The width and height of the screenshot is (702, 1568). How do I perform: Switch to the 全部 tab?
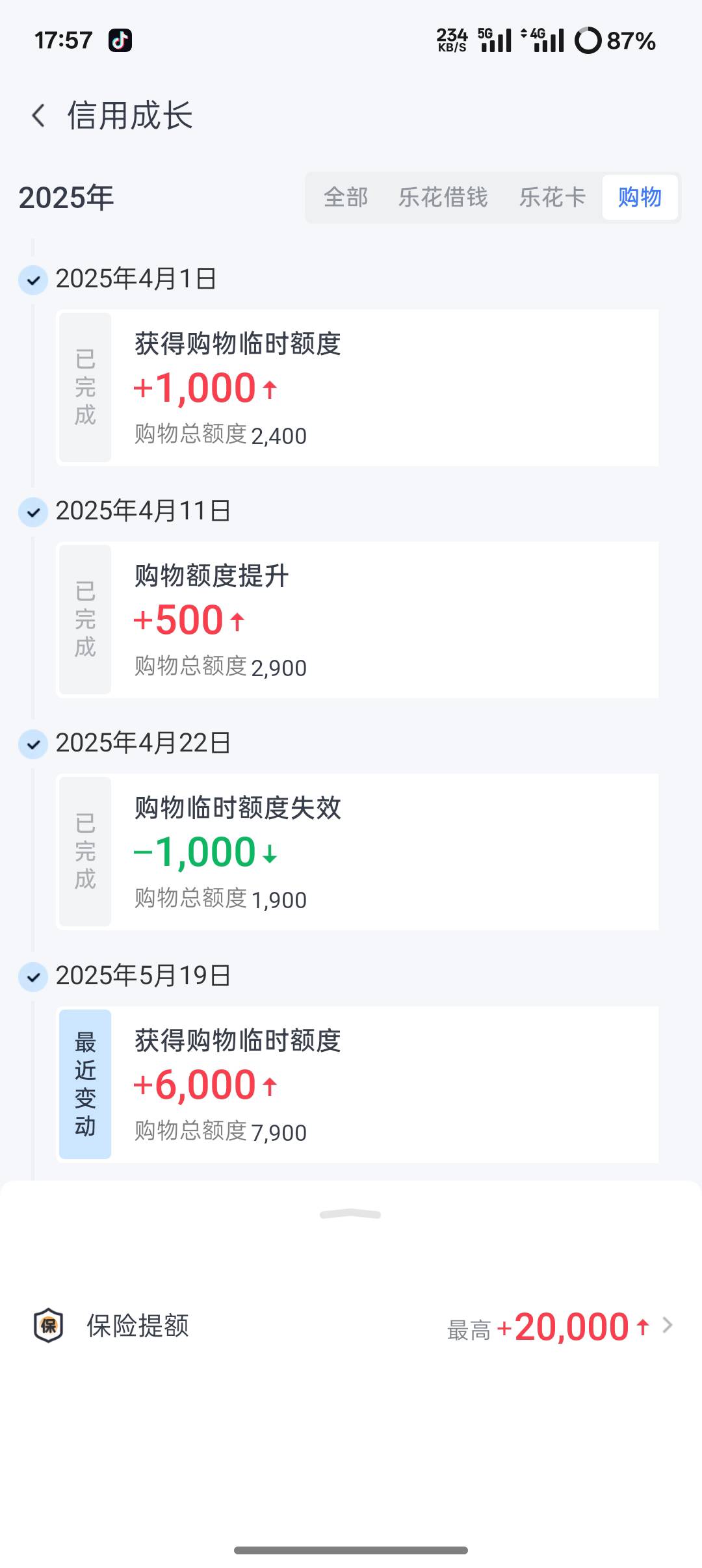coord(346,197)
